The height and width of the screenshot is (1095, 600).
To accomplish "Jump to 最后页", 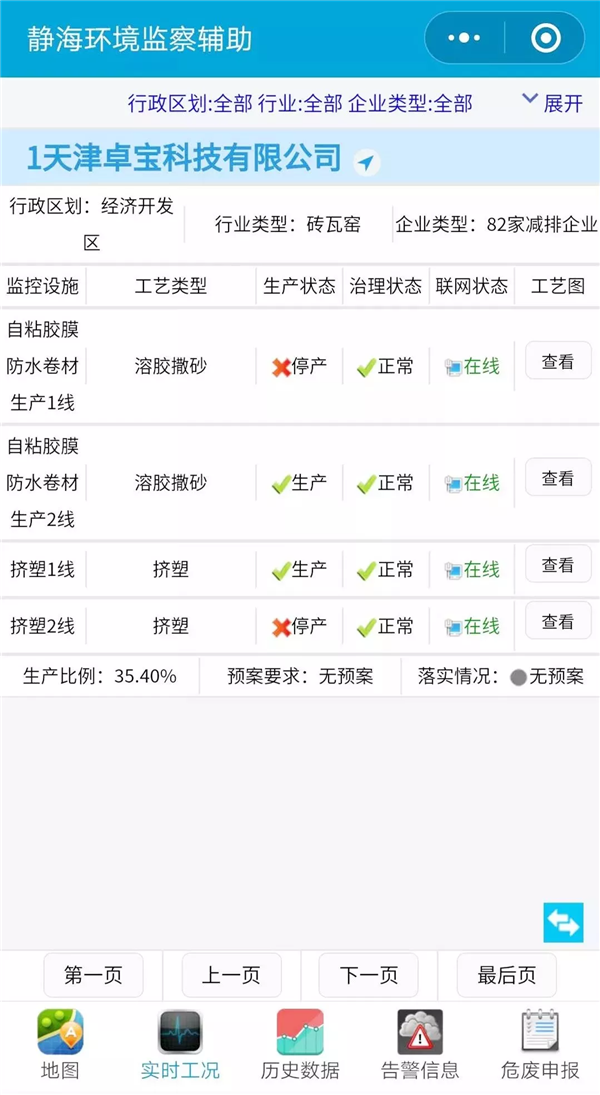I will pos(506,975).
